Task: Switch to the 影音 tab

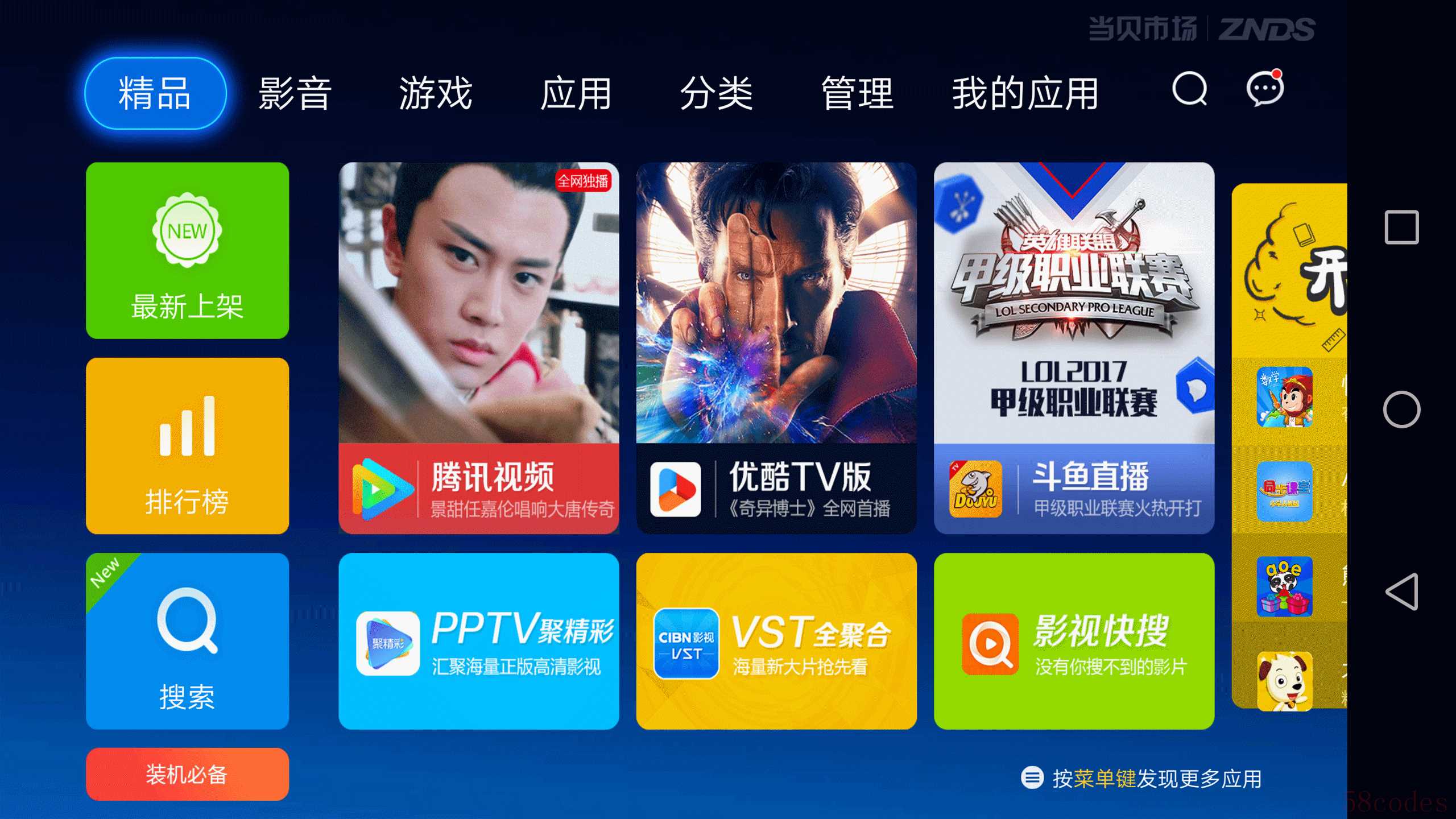Action: point(295,93)
